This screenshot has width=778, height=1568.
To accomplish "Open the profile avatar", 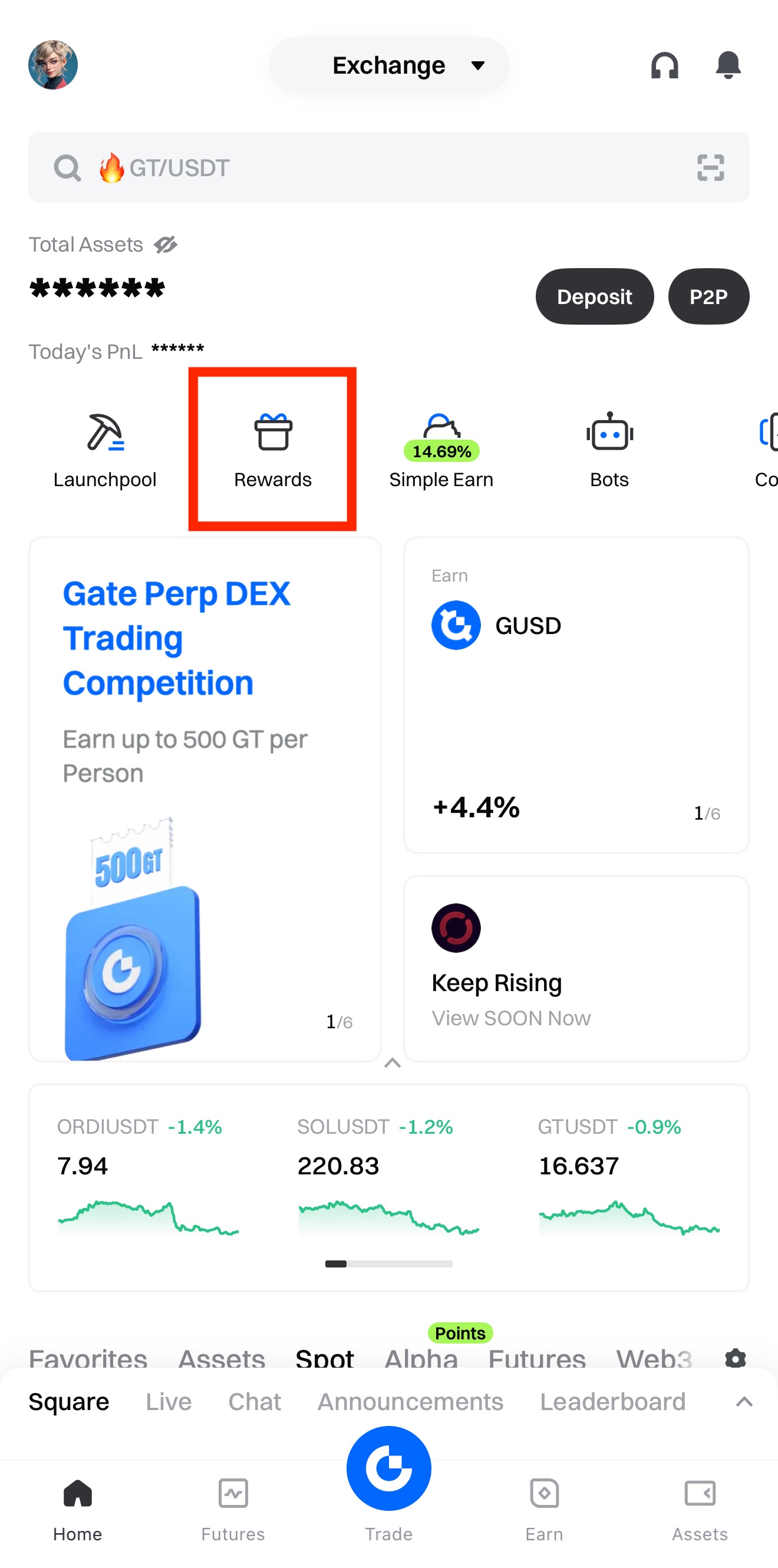I will click(53, 65).
